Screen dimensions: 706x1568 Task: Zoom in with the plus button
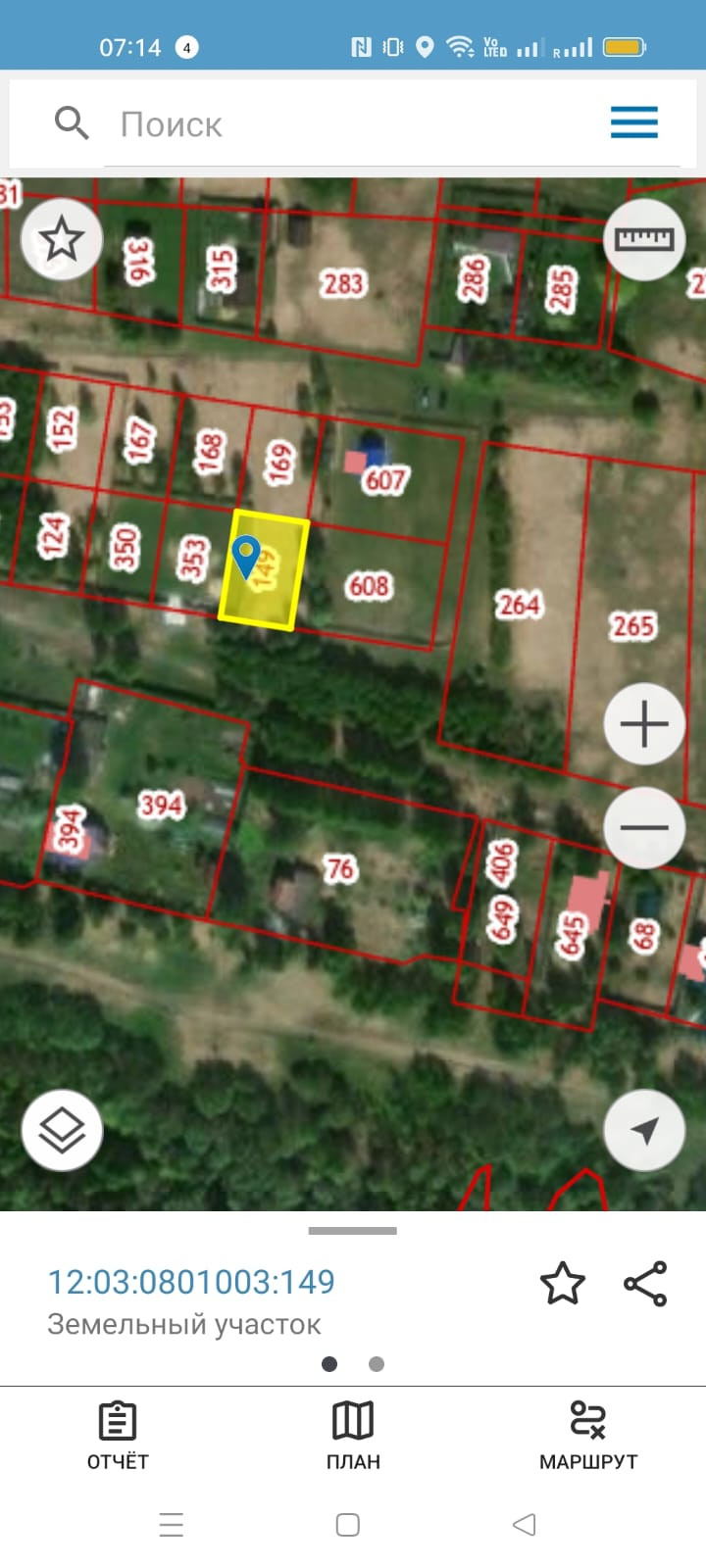click(644, 725)
